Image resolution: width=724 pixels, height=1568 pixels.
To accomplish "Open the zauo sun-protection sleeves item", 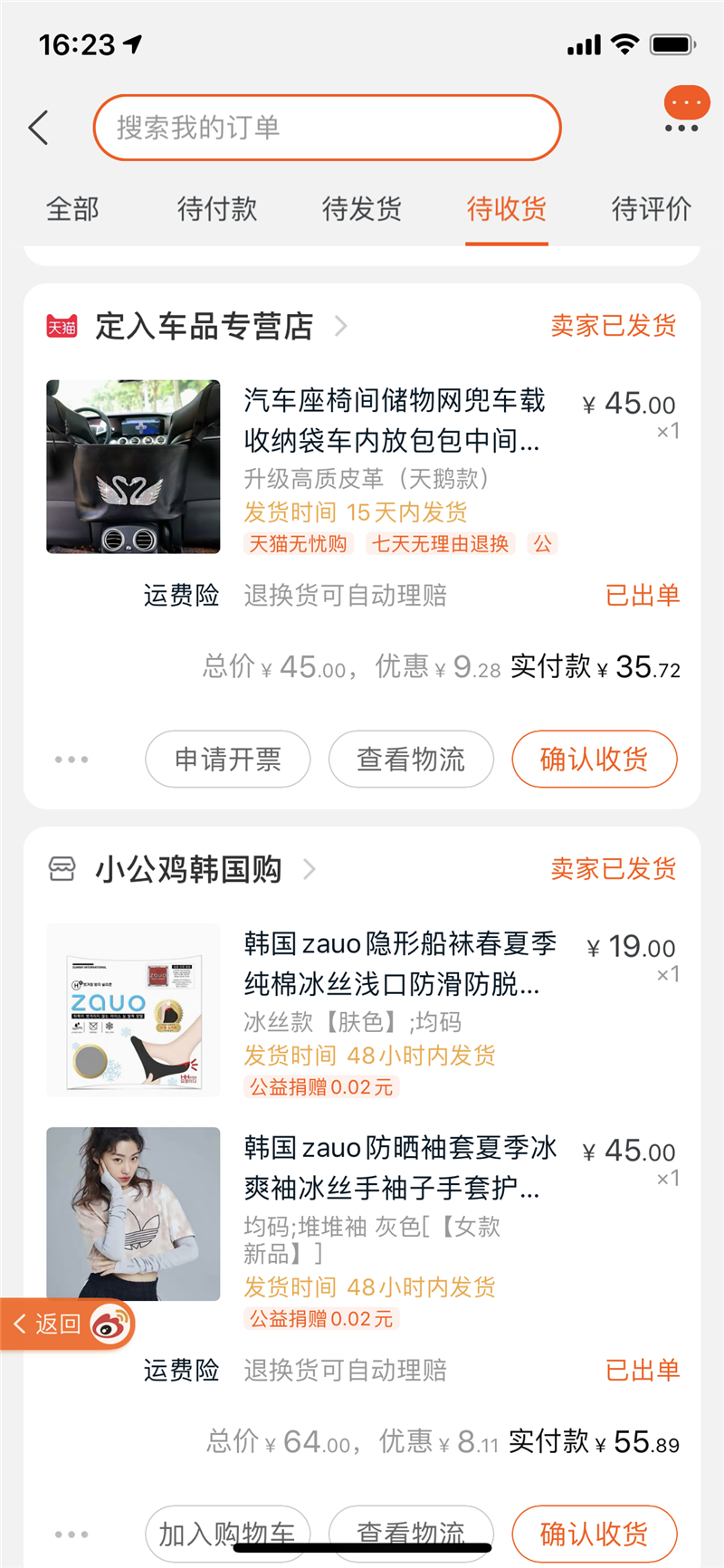I will (400, 1168).
